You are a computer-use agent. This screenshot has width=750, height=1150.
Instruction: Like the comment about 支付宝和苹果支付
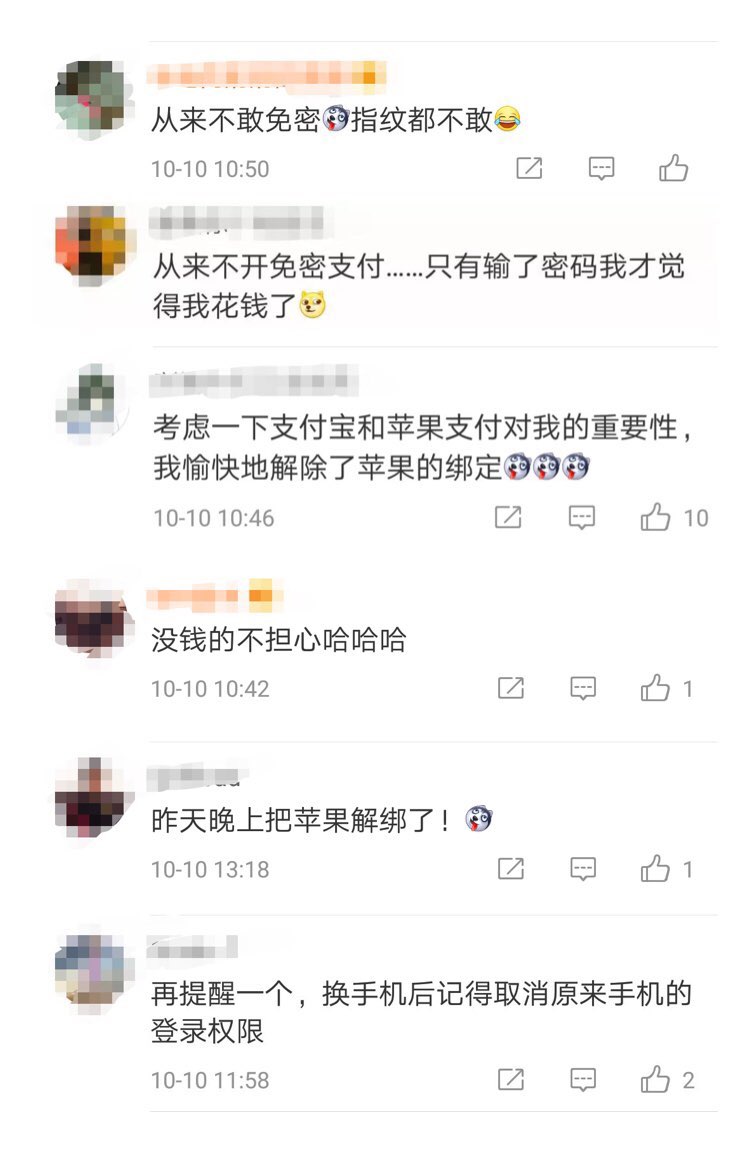pos(656,517)
